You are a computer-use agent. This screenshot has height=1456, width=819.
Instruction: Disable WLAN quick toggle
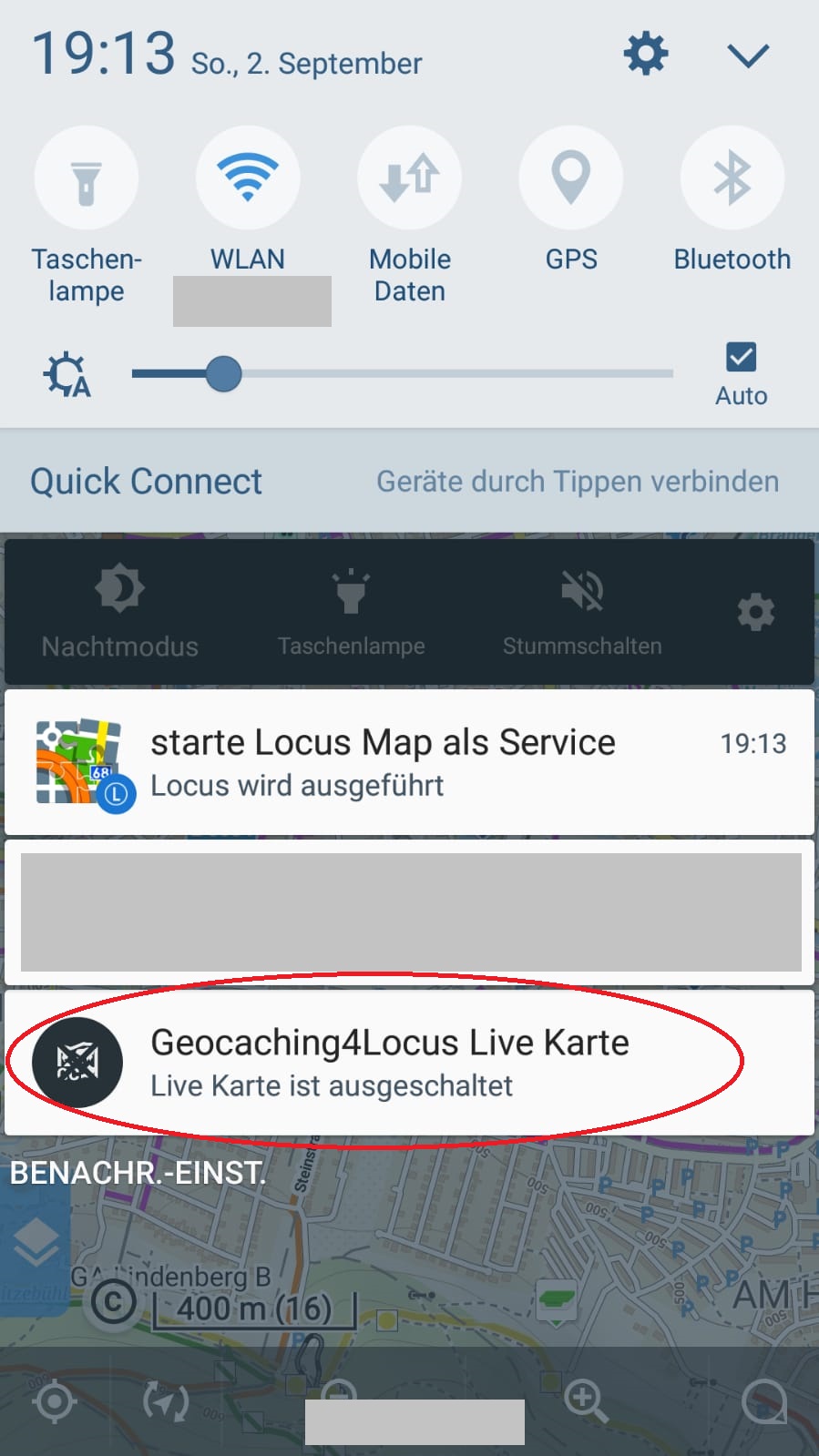tap(248, 178)
